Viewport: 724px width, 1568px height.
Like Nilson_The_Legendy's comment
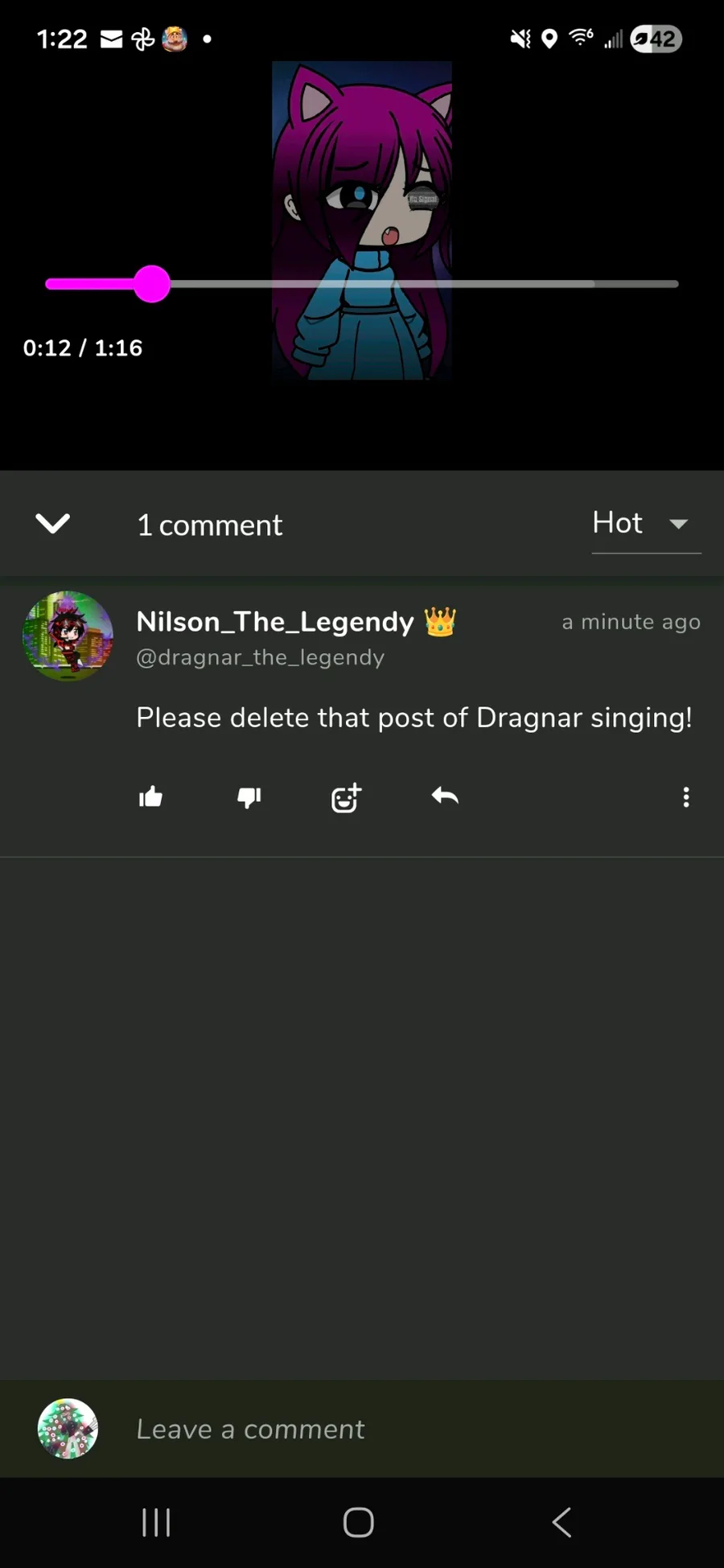coord(150,797)
